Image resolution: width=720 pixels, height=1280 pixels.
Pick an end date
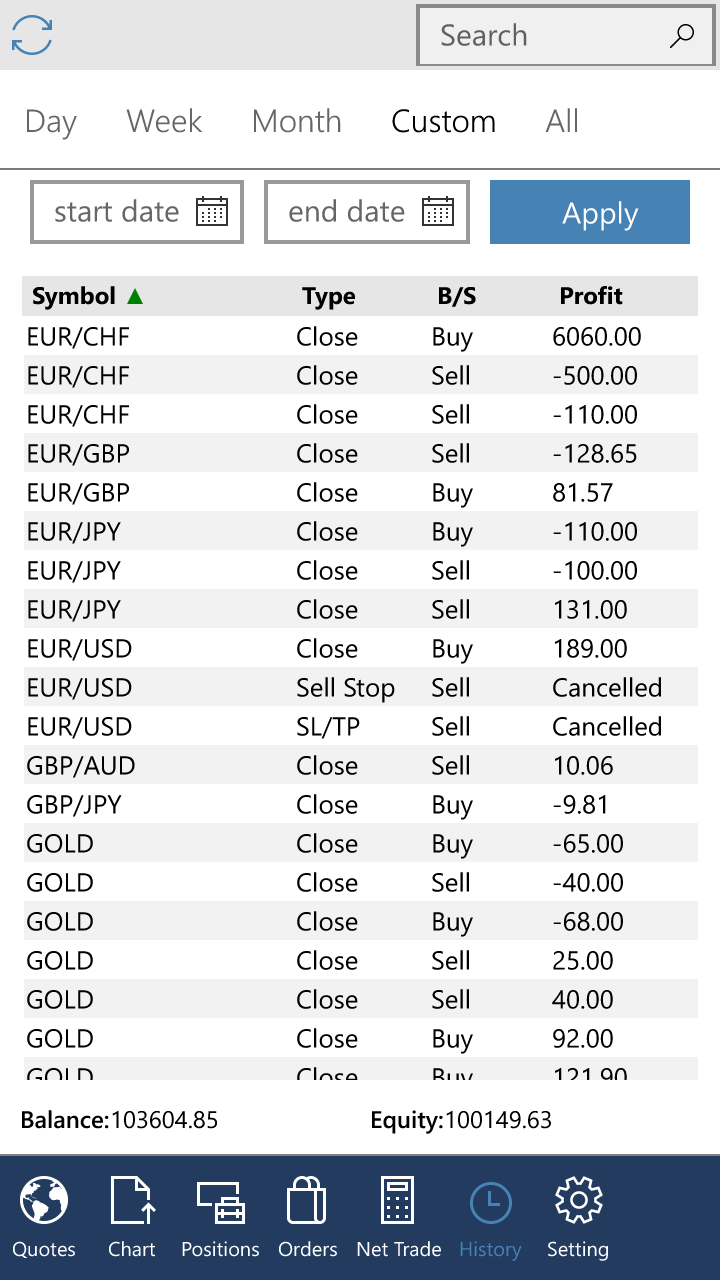366,212
